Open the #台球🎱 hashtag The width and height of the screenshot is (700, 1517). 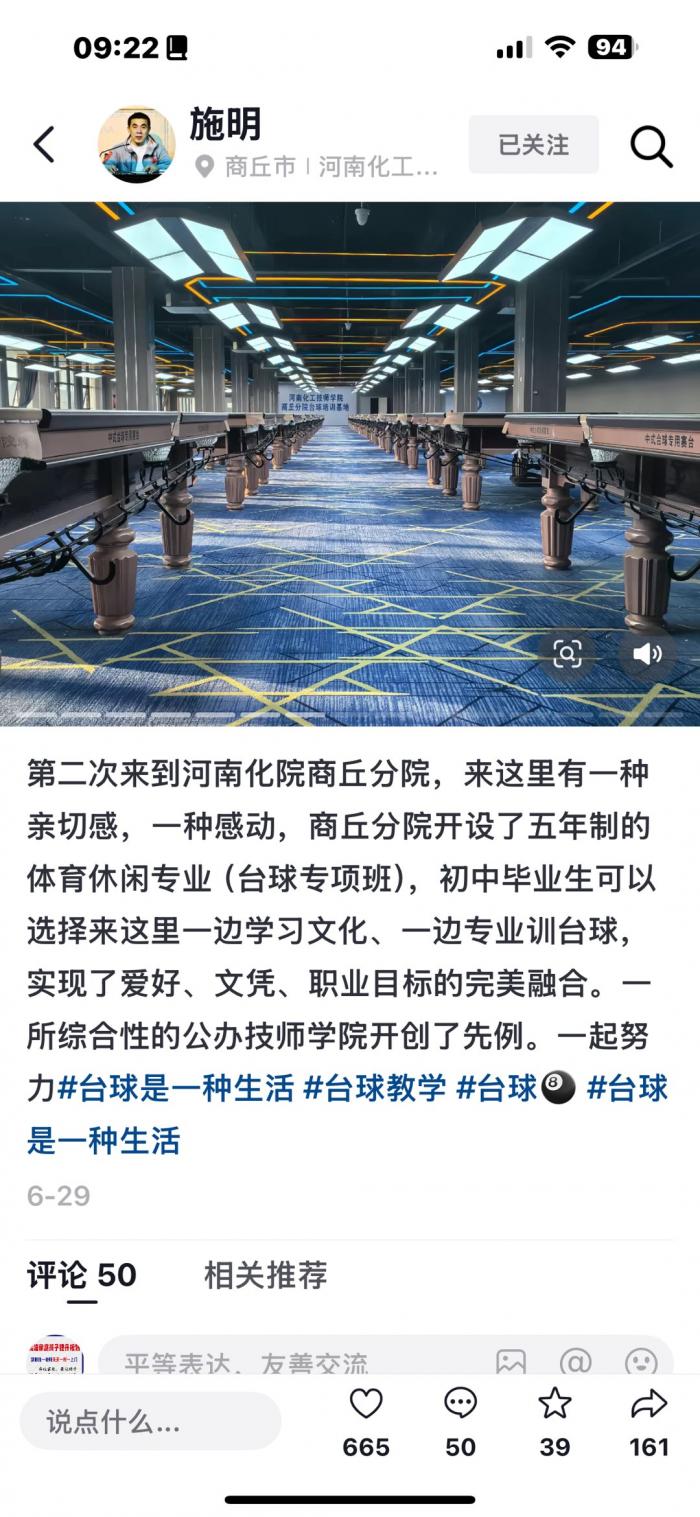coord(515,1088)
